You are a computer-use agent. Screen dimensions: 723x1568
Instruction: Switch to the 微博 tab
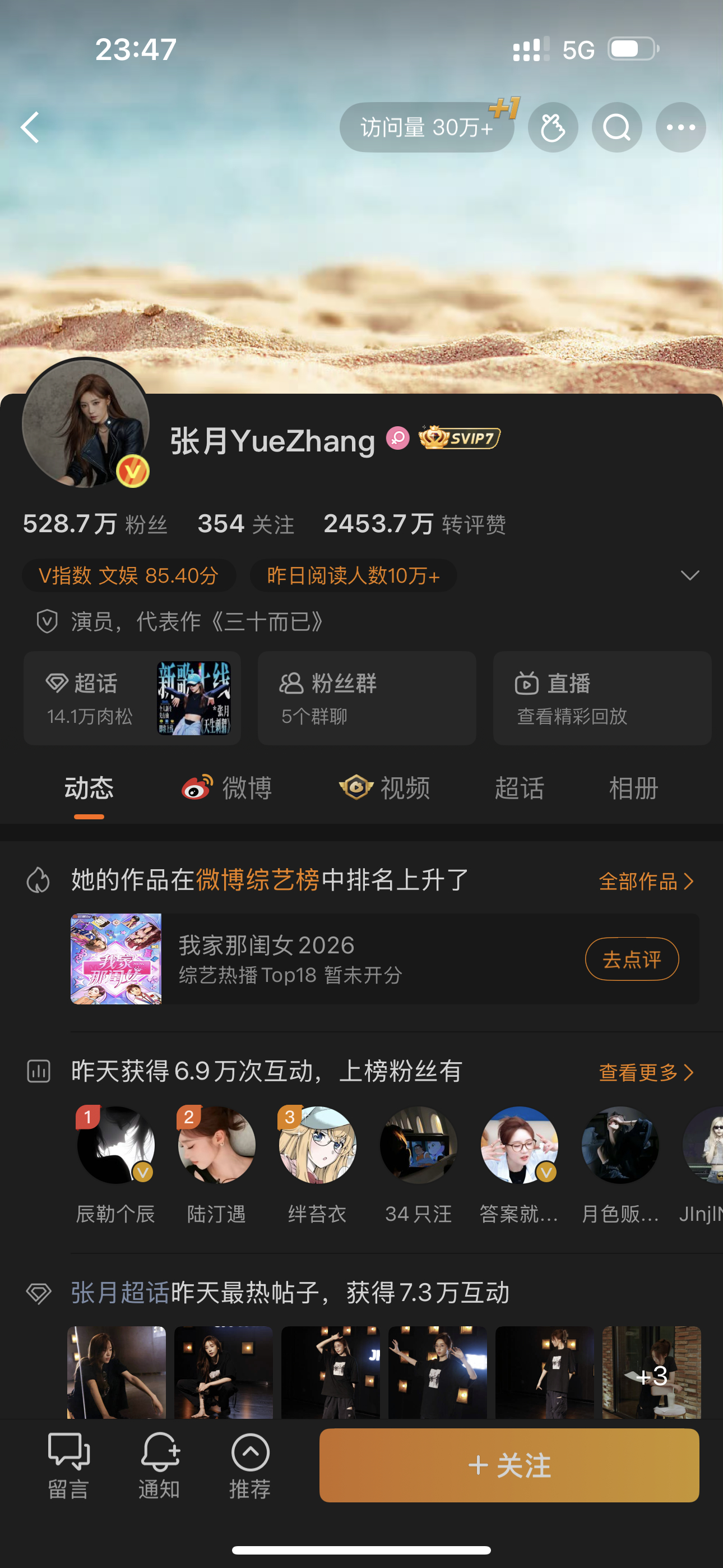[x=227, y=788]
